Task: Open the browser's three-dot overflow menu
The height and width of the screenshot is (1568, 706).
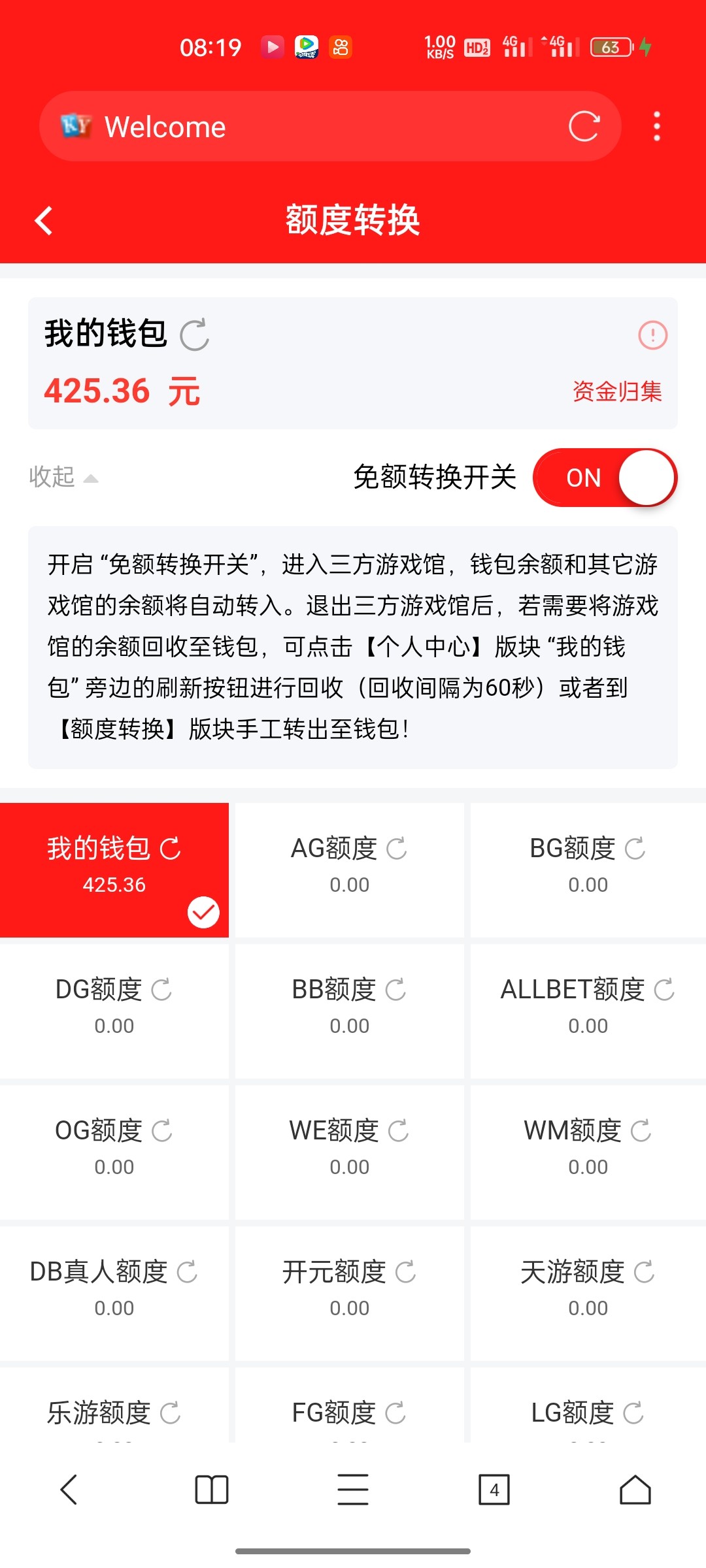Action: pyautogui.click(x=656, y=127)
